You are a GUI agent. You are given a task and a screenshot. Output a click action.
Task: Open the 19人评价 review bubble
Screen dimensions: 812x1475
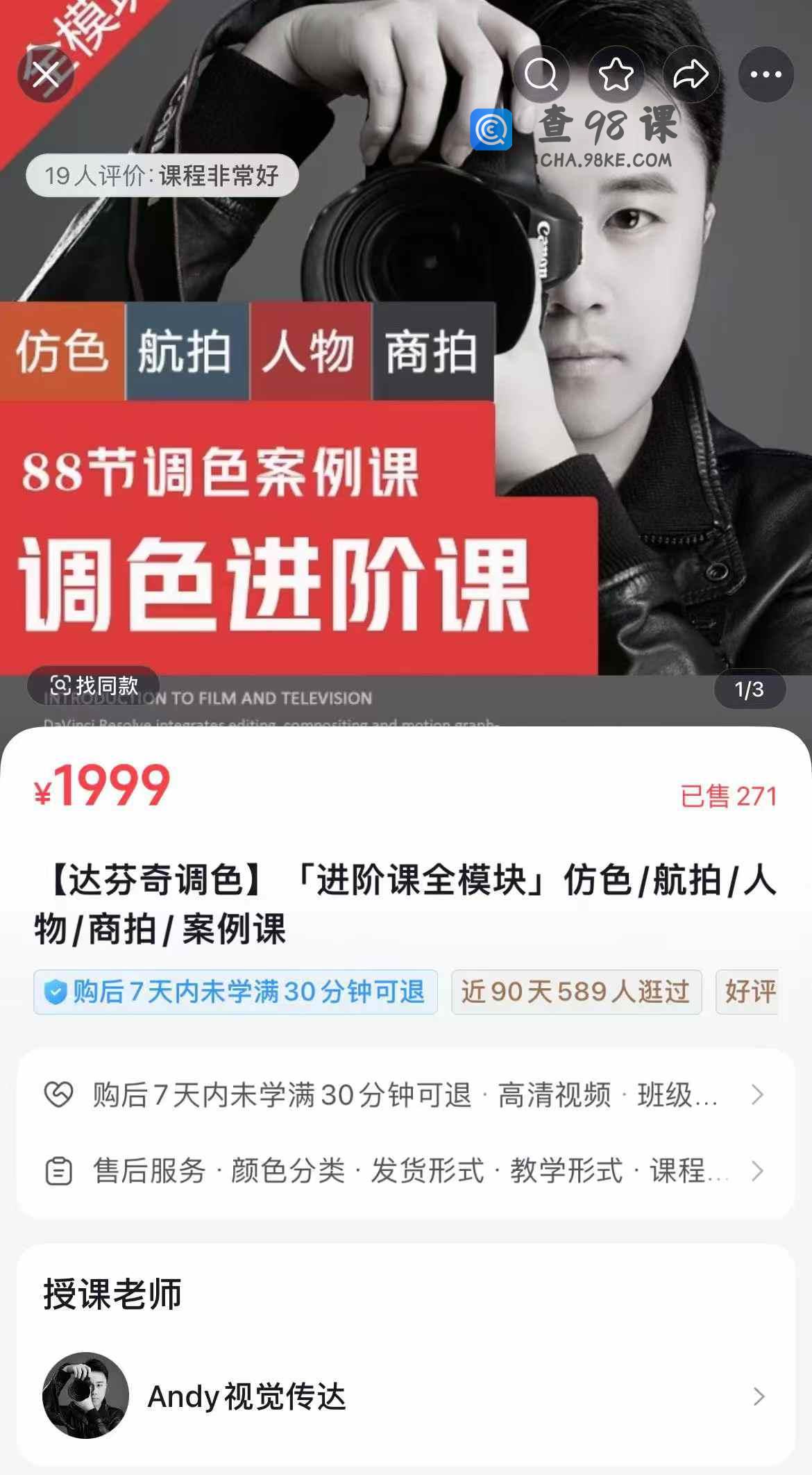pos(162,176)
